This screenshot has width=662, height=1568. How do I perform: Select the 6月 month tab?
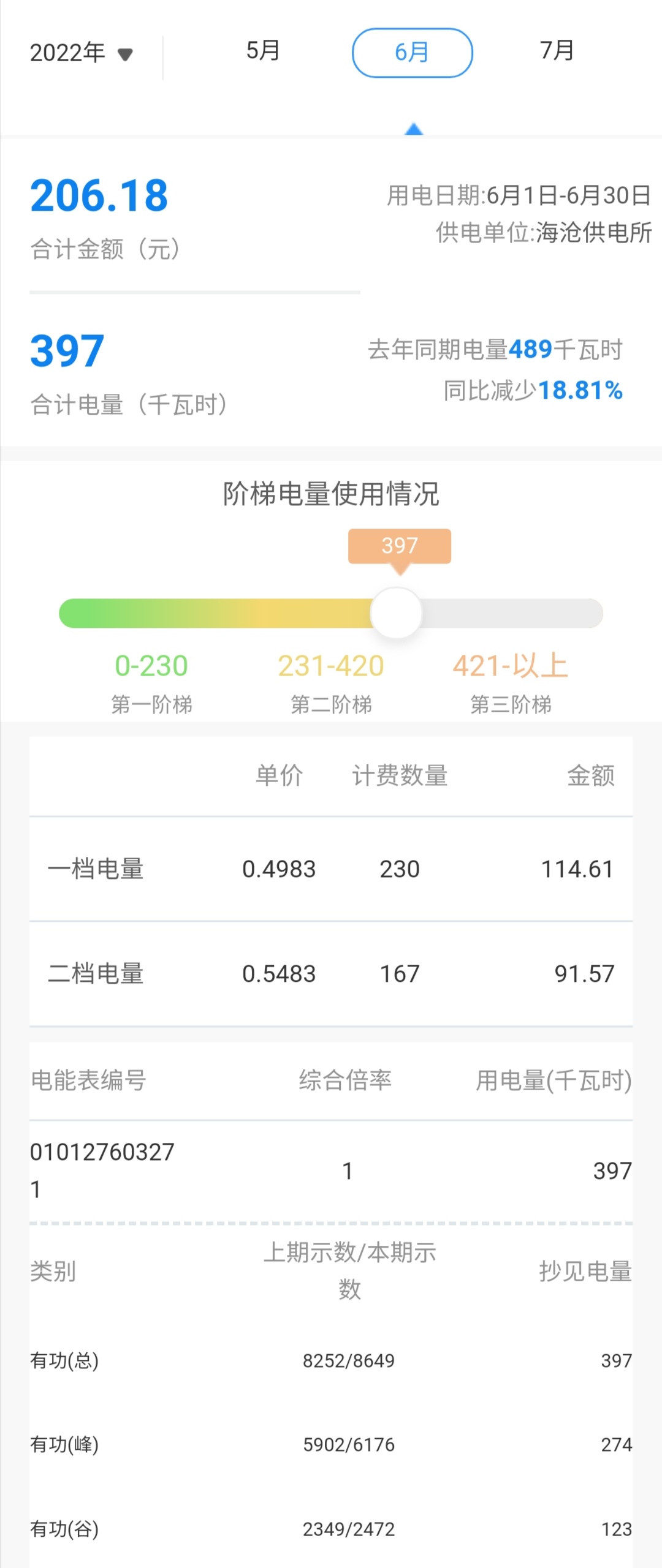point(412,53)
